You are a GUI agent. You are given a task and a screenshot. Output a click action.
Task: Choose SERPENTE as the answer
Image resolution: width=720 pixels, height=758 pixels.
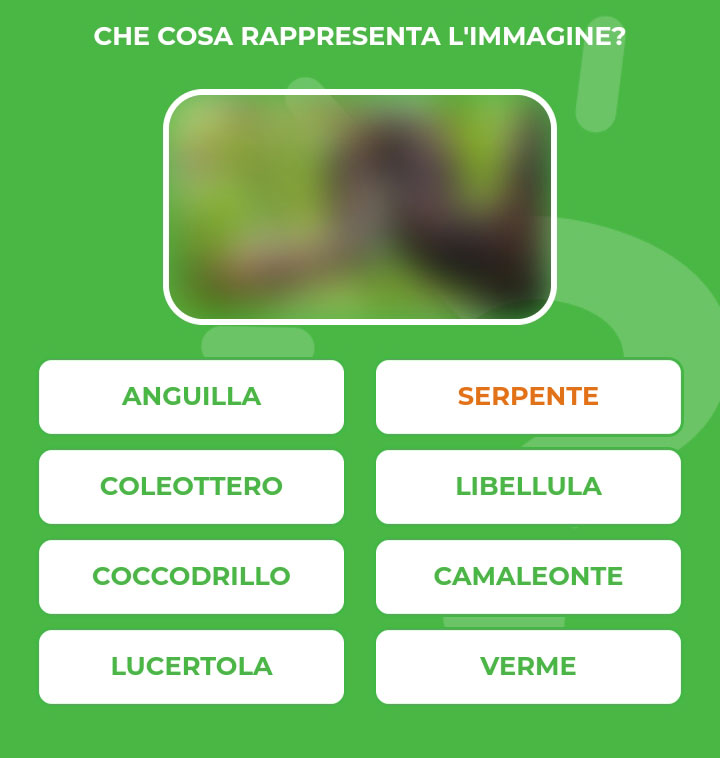(528, 397)
